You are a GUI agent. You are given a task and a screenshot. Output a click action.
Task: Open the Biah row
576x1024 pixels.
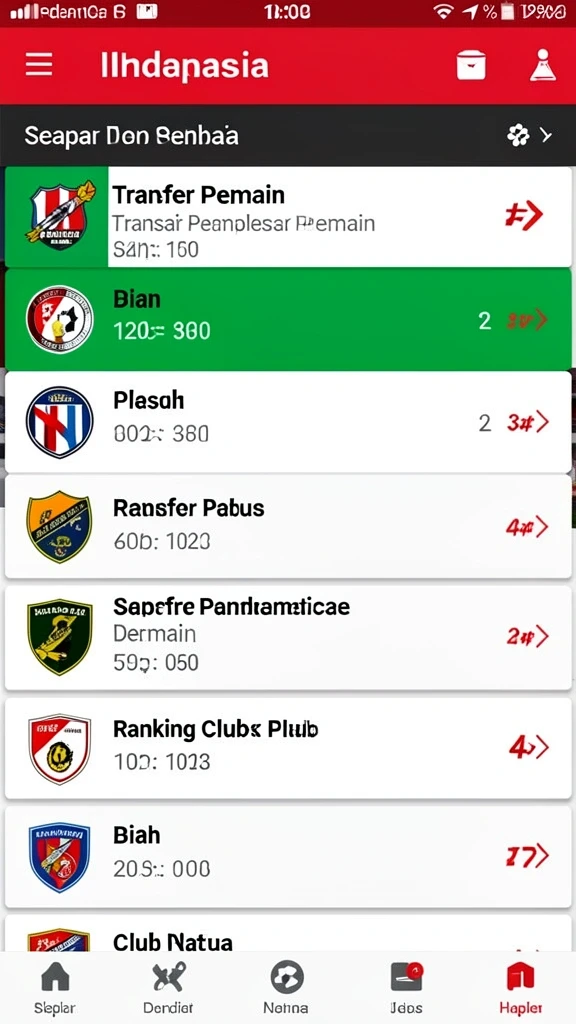(x=288, y=856)
